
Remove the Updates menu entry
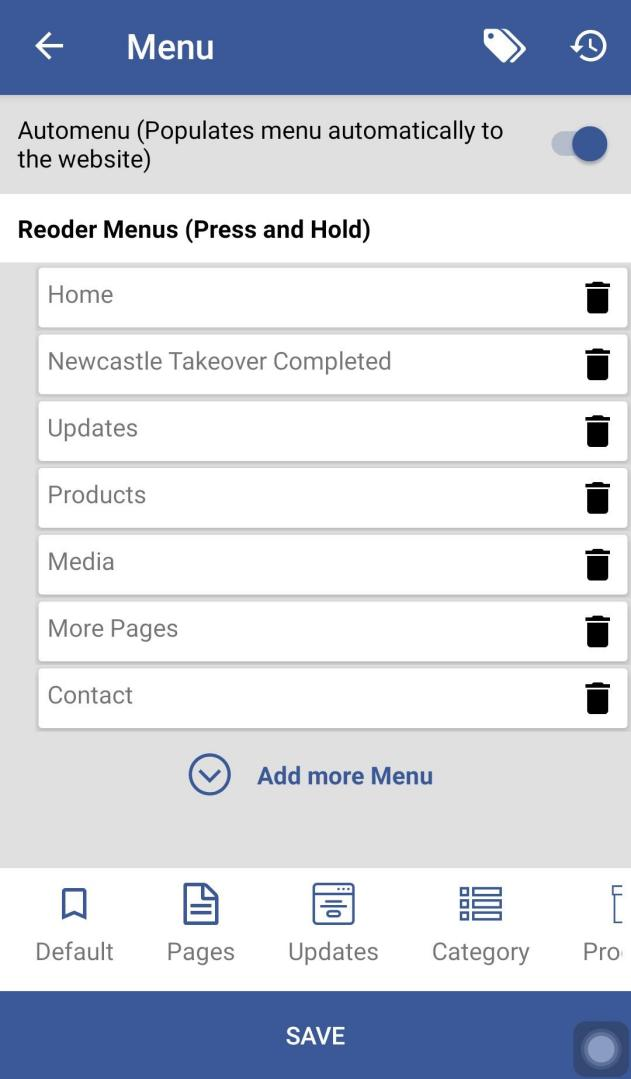click(597, 431)
